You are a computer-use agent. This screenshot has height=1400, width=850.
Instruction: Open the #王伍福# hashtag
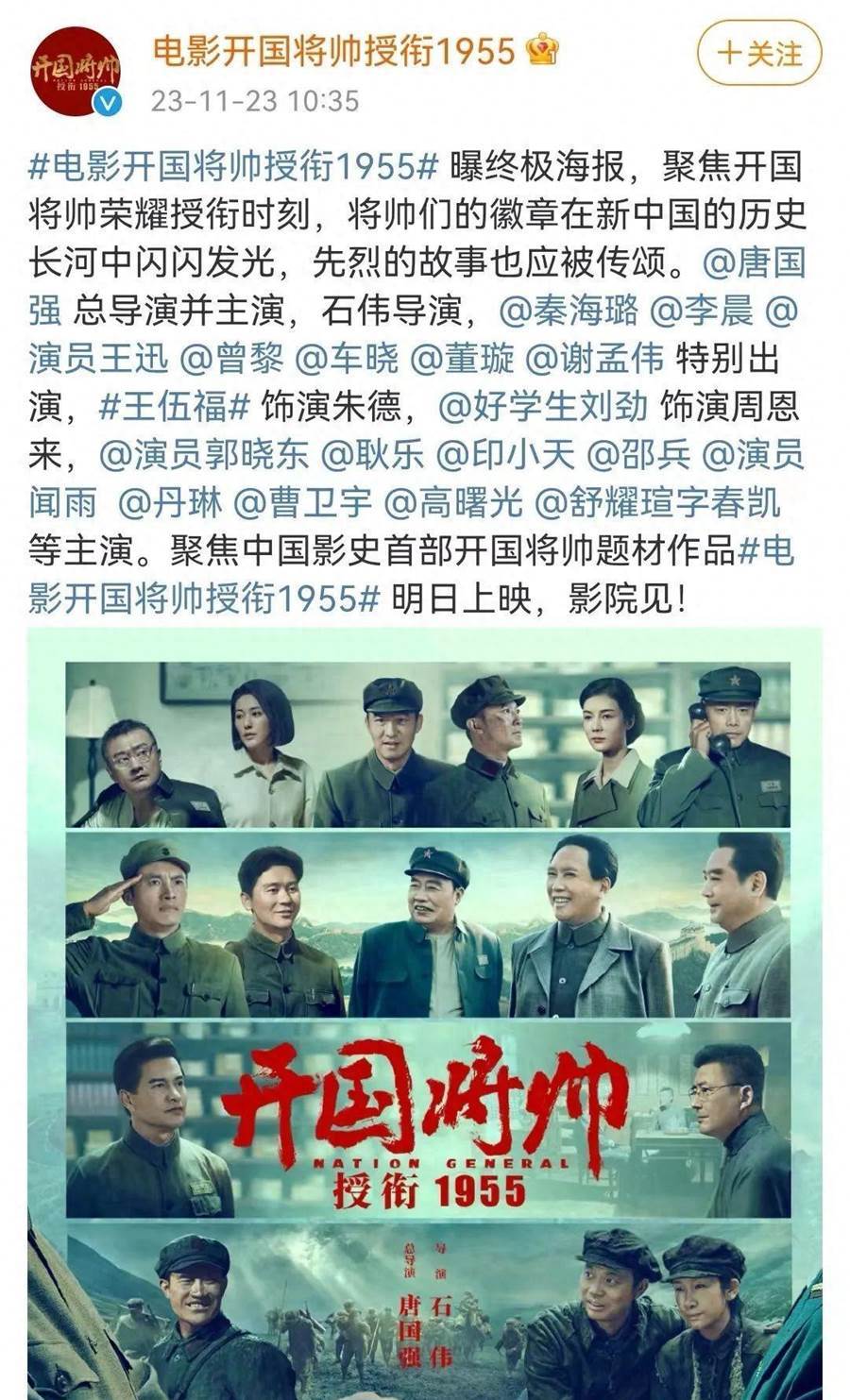174,407
